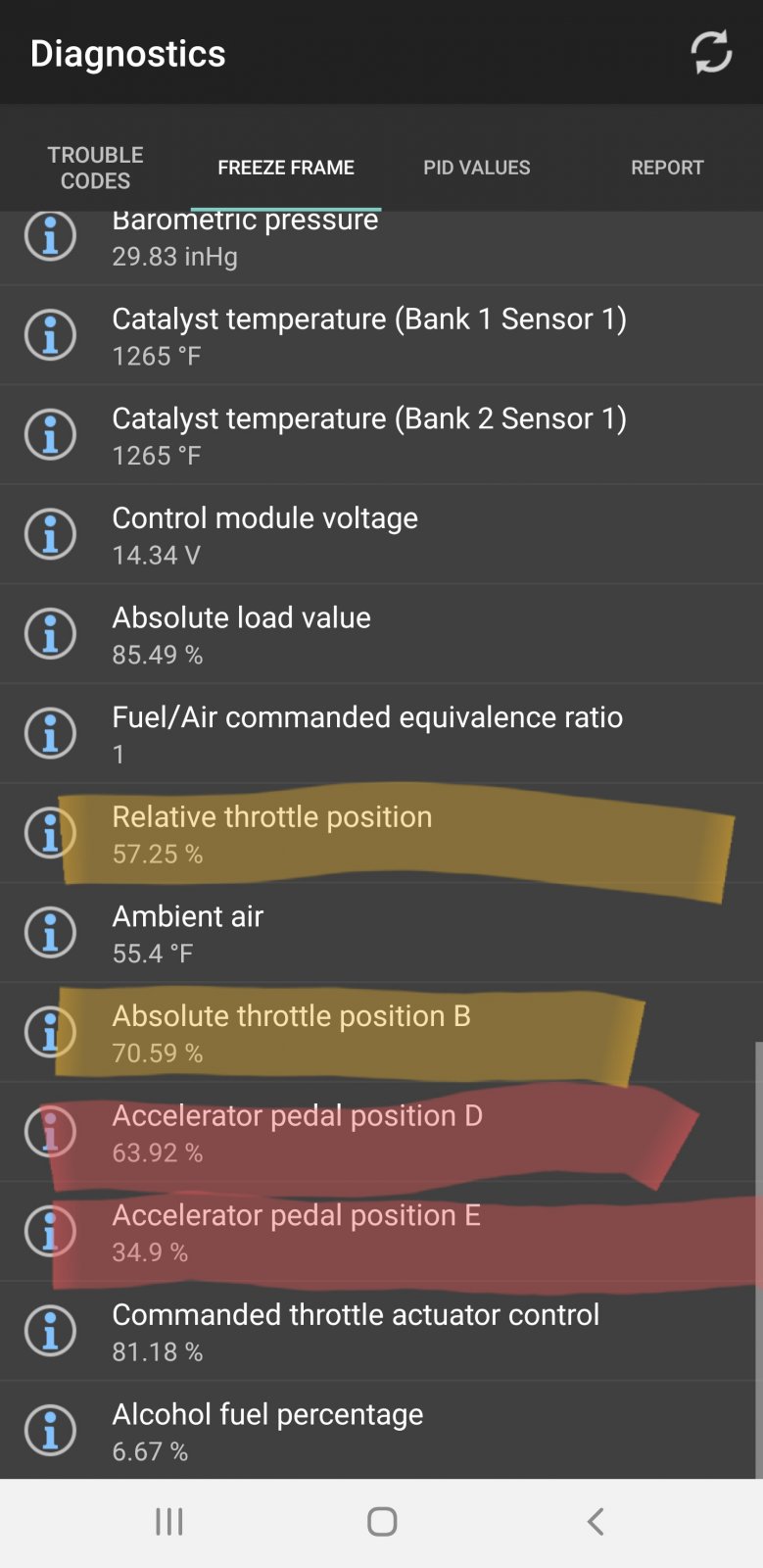Open the PID Values tab
This screenshot has height=1568, width=763.
click(x=477, y=168)
